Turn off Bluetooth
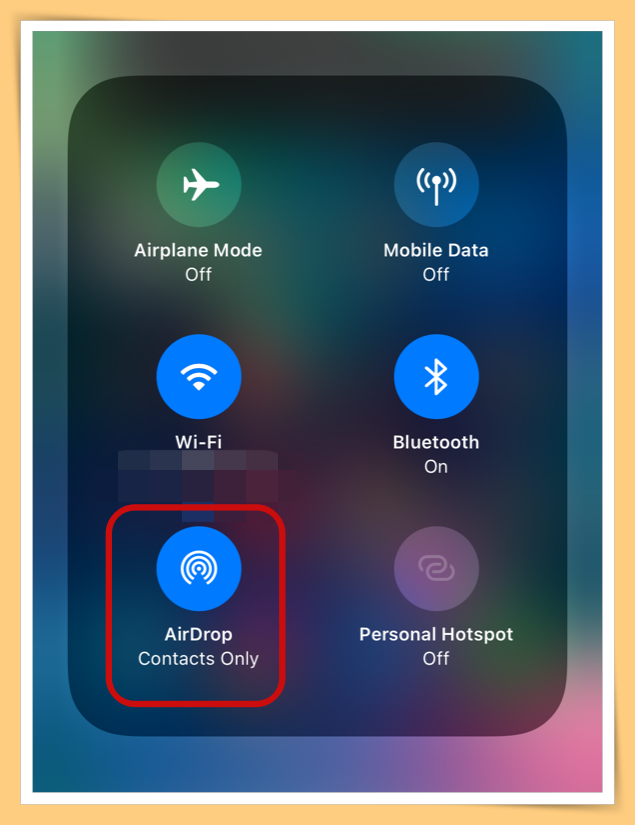 [436, 376]
